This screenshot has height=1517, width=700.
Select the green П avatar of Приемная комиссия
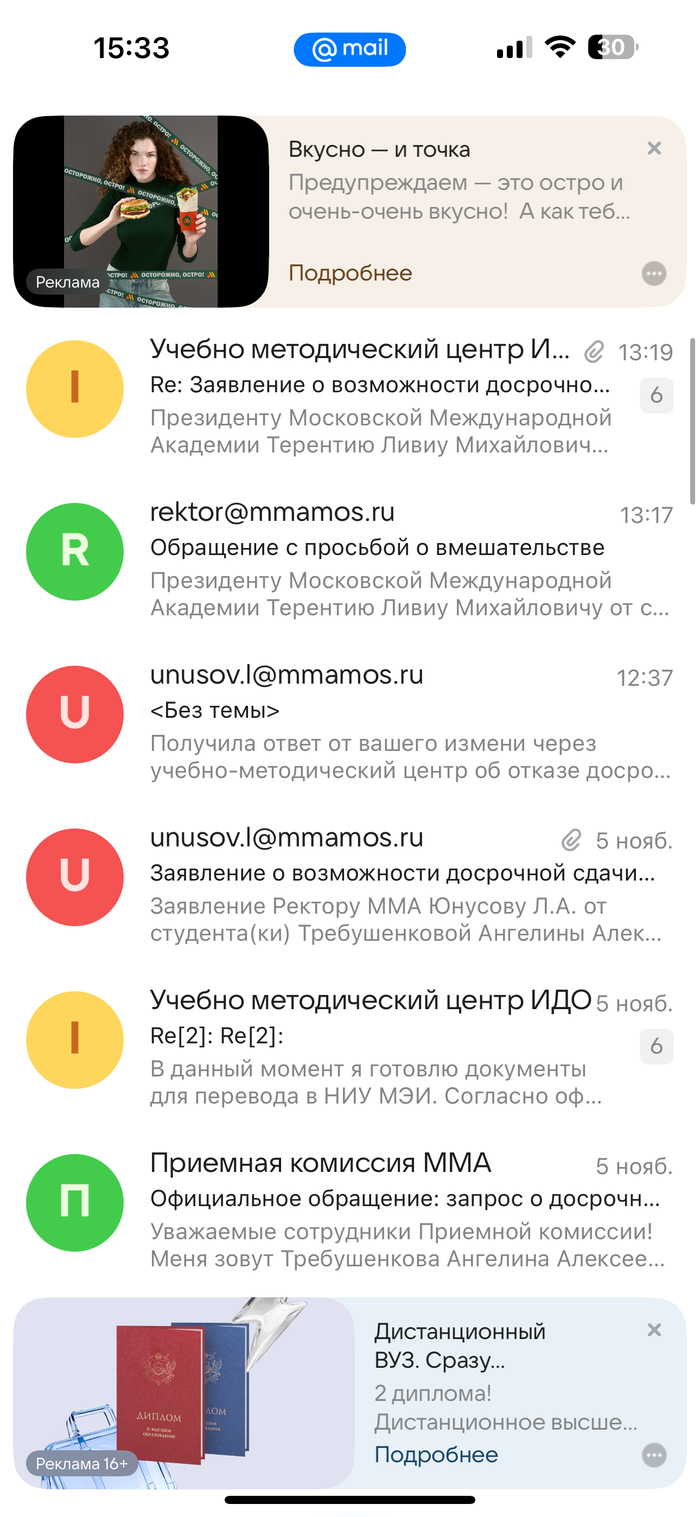click(75, 1201)
